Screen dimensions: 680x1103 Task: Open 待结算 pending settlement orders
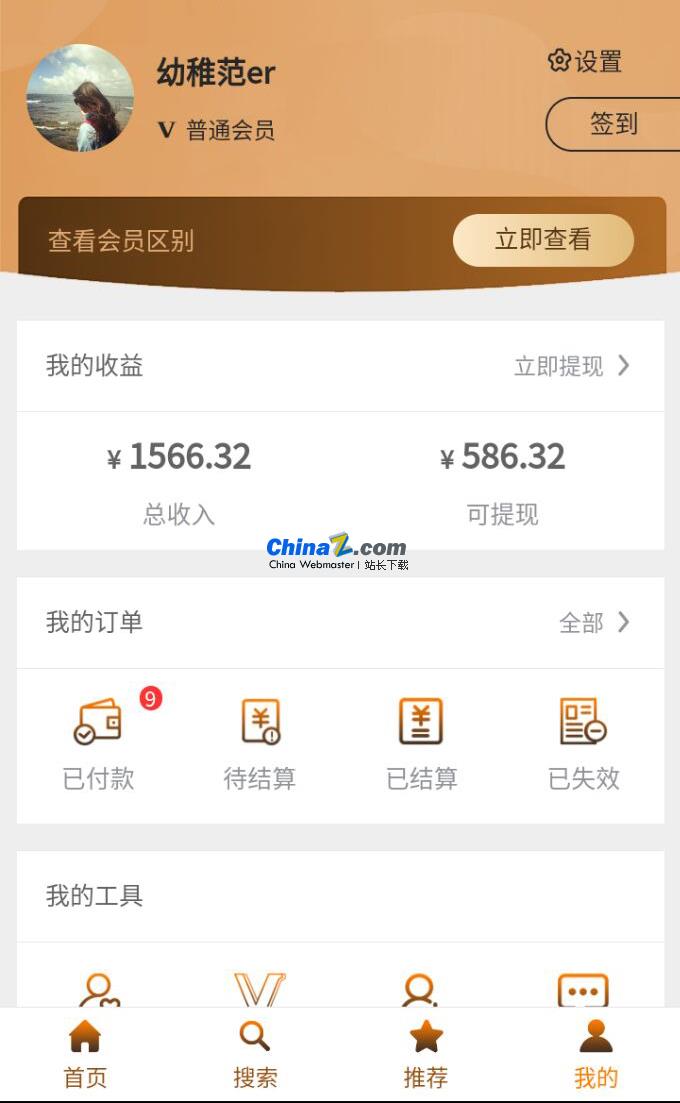pyautogui.click(x=259, y=744)
